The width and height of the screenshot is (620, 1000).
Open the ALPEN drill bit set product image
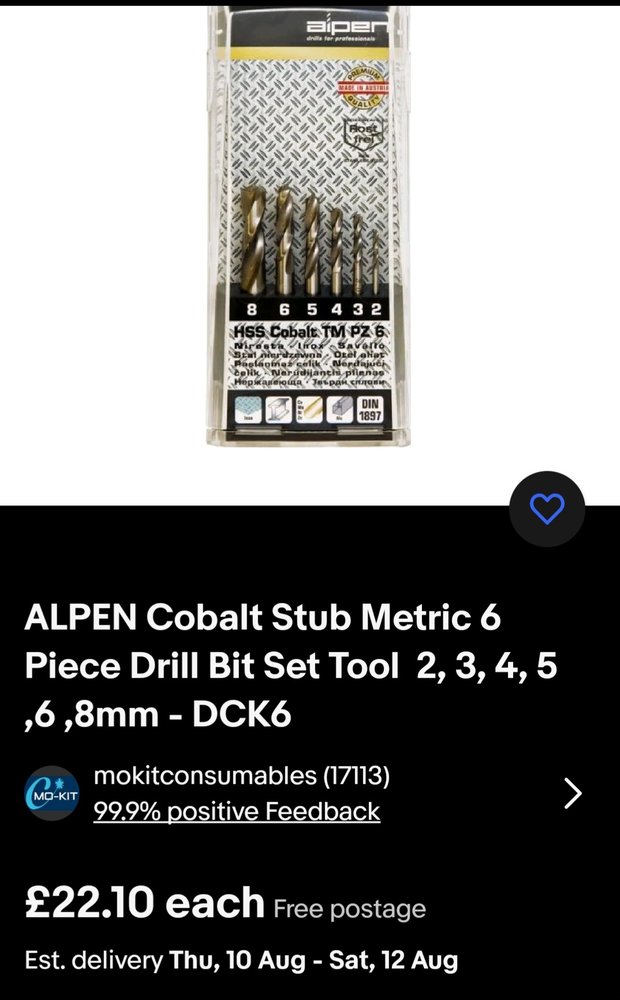click(309, 225)
